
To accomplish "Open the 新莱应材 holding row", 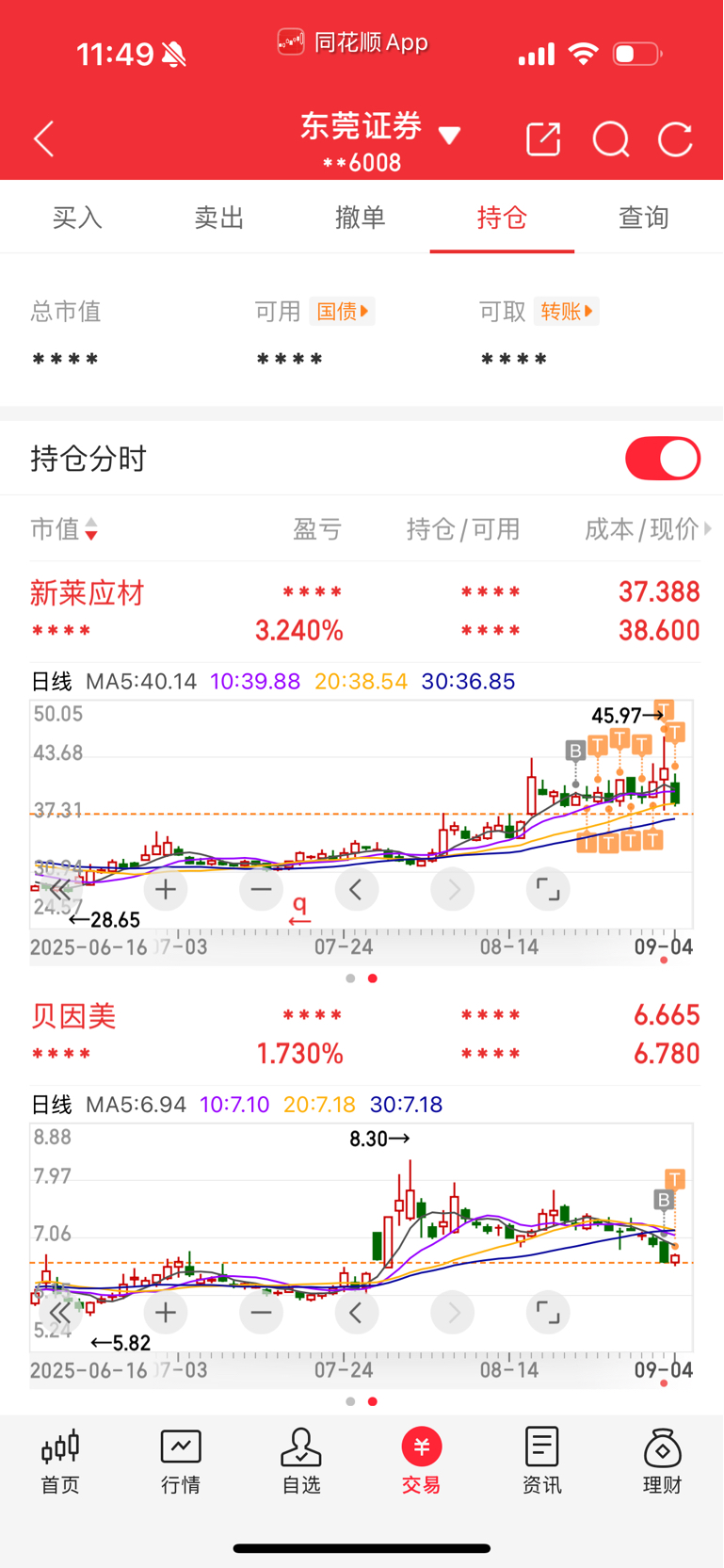I will point(87,593).
